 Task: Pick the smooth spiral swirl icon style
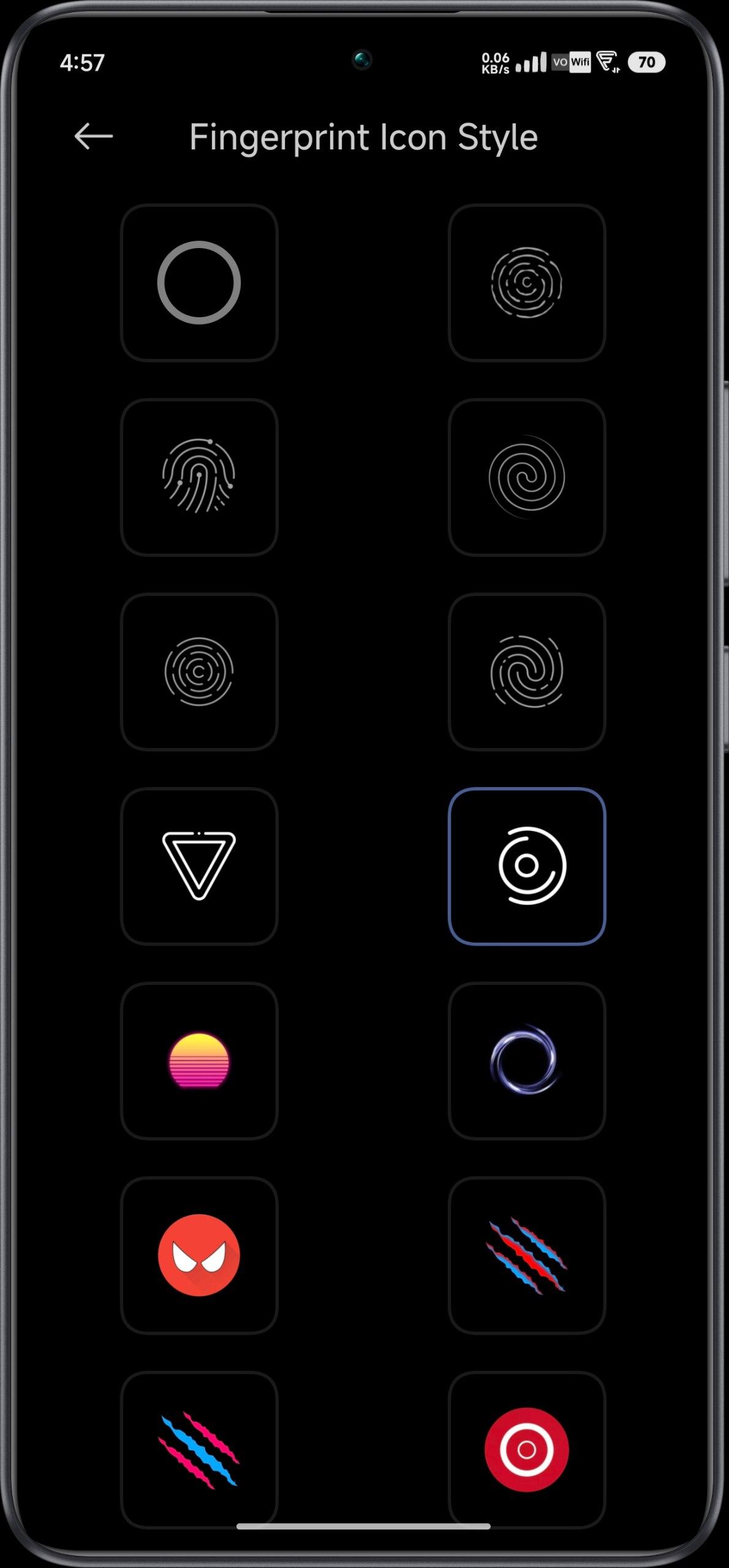click(527, 477)
